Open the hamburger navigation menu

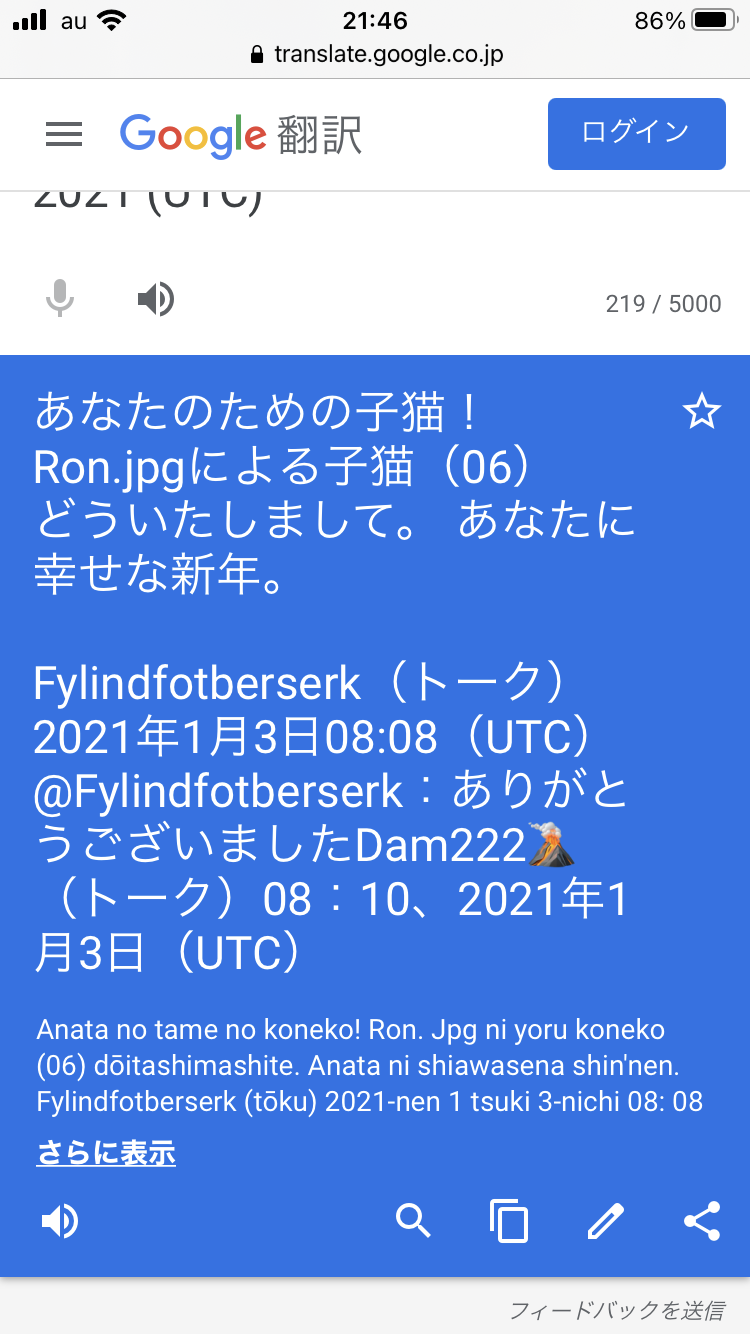[x=64, y=134]
